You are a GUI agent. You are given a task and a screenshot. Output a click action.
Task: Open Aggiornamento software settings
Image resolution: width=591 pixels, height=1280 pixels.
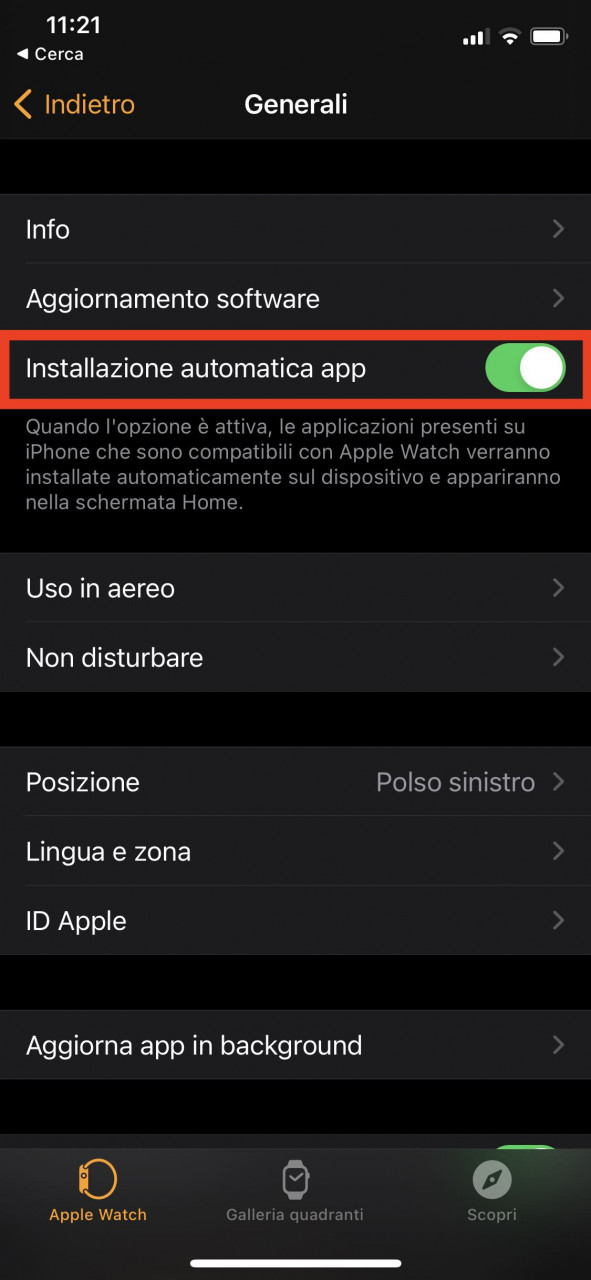click(295, 298)
